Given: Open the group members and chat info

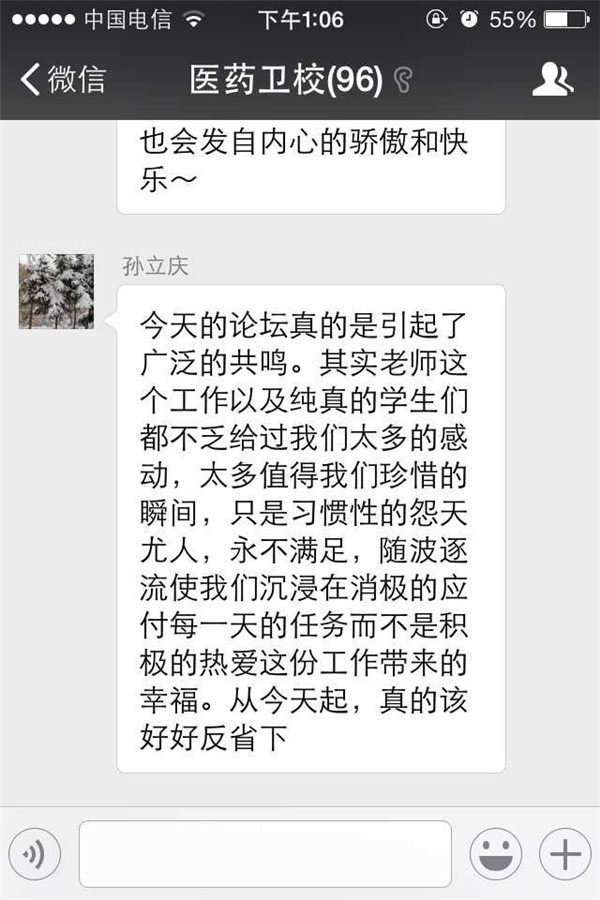Looking at the screenshot, I should pos(552,79).
